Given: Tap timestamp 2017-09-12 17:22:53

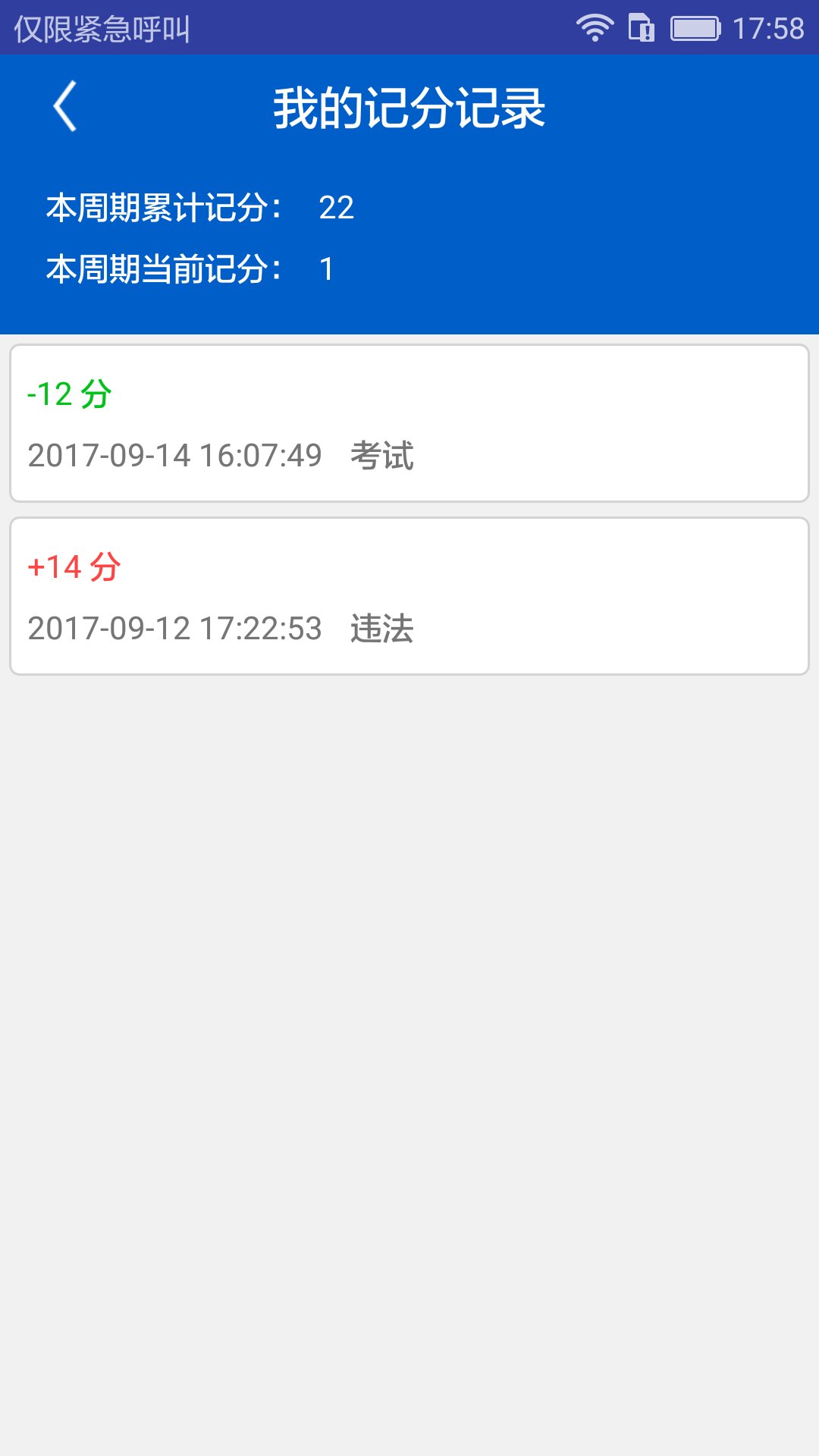Looking at the screenshot, I should pos(176,629).
